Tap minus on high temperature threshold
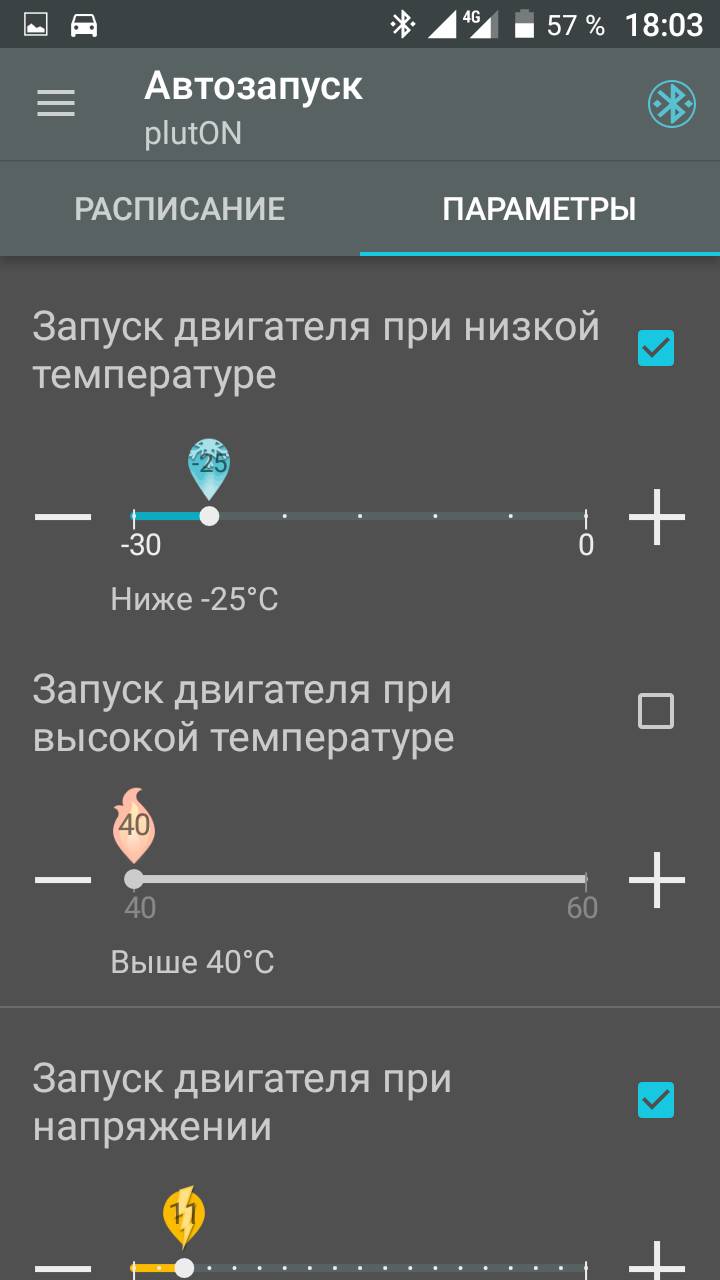This screenshot has height=1280, width=720. pyautogui.click(x=63, y=880)
